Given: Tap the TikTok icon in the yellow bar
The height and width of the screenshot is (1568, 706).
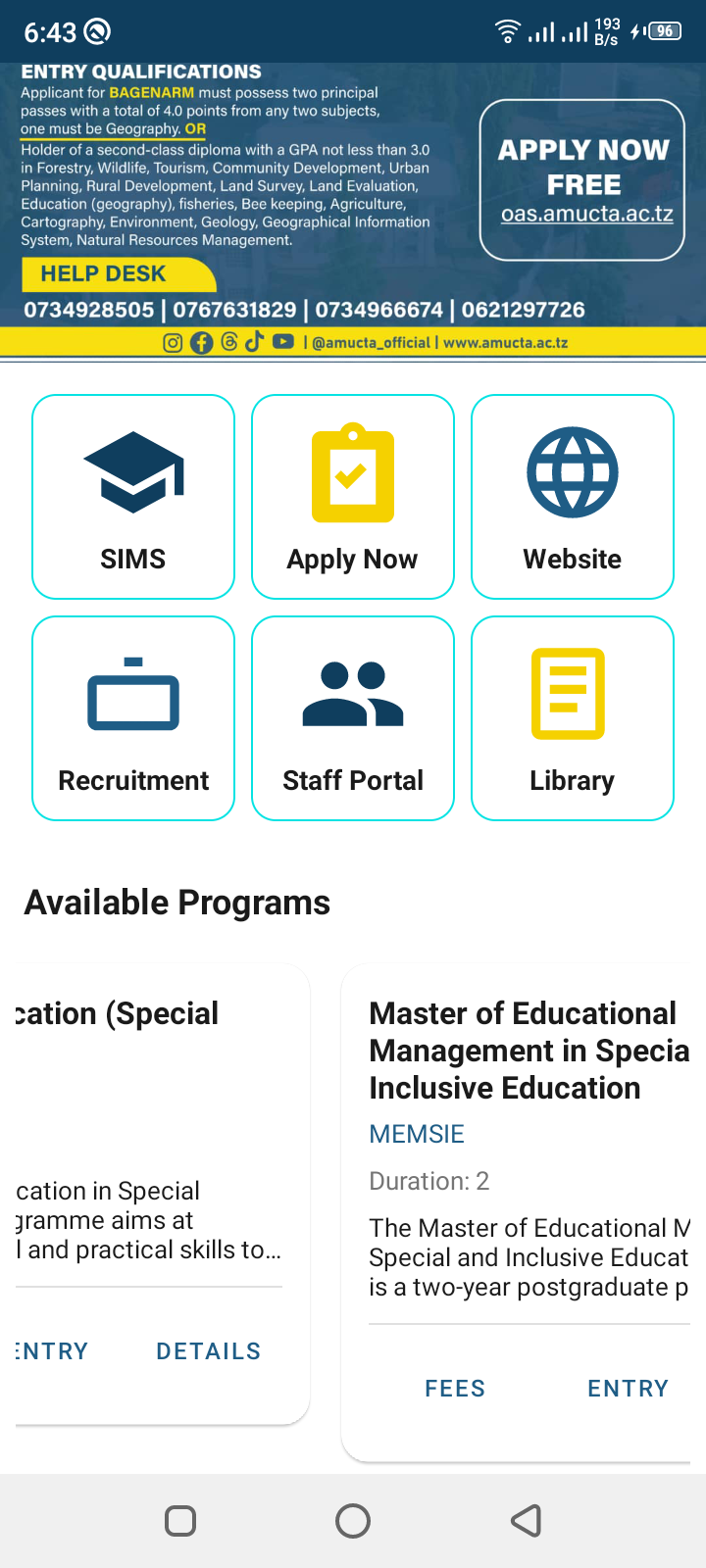Looking at the screenshot, I should point(254,344).
